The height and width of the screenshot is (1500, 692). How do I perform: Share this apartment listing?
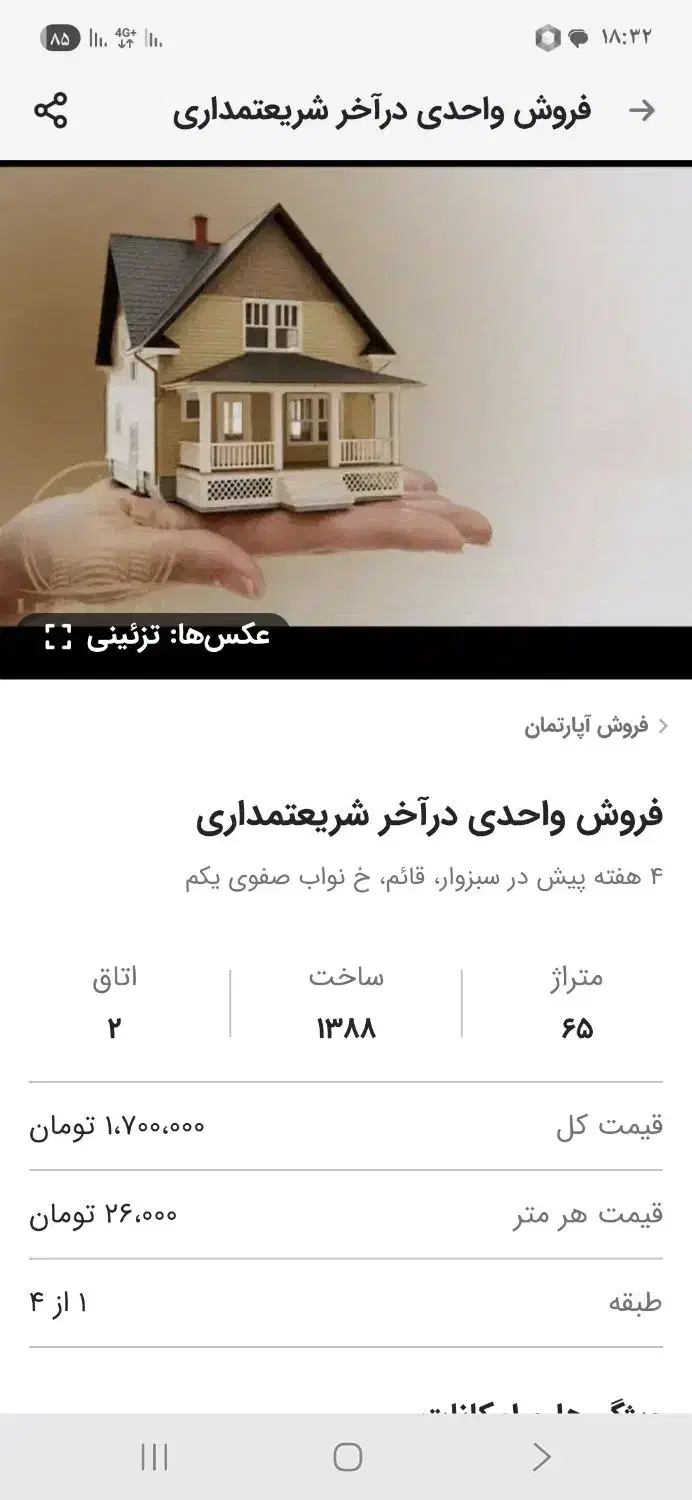(x=51, y=110)
